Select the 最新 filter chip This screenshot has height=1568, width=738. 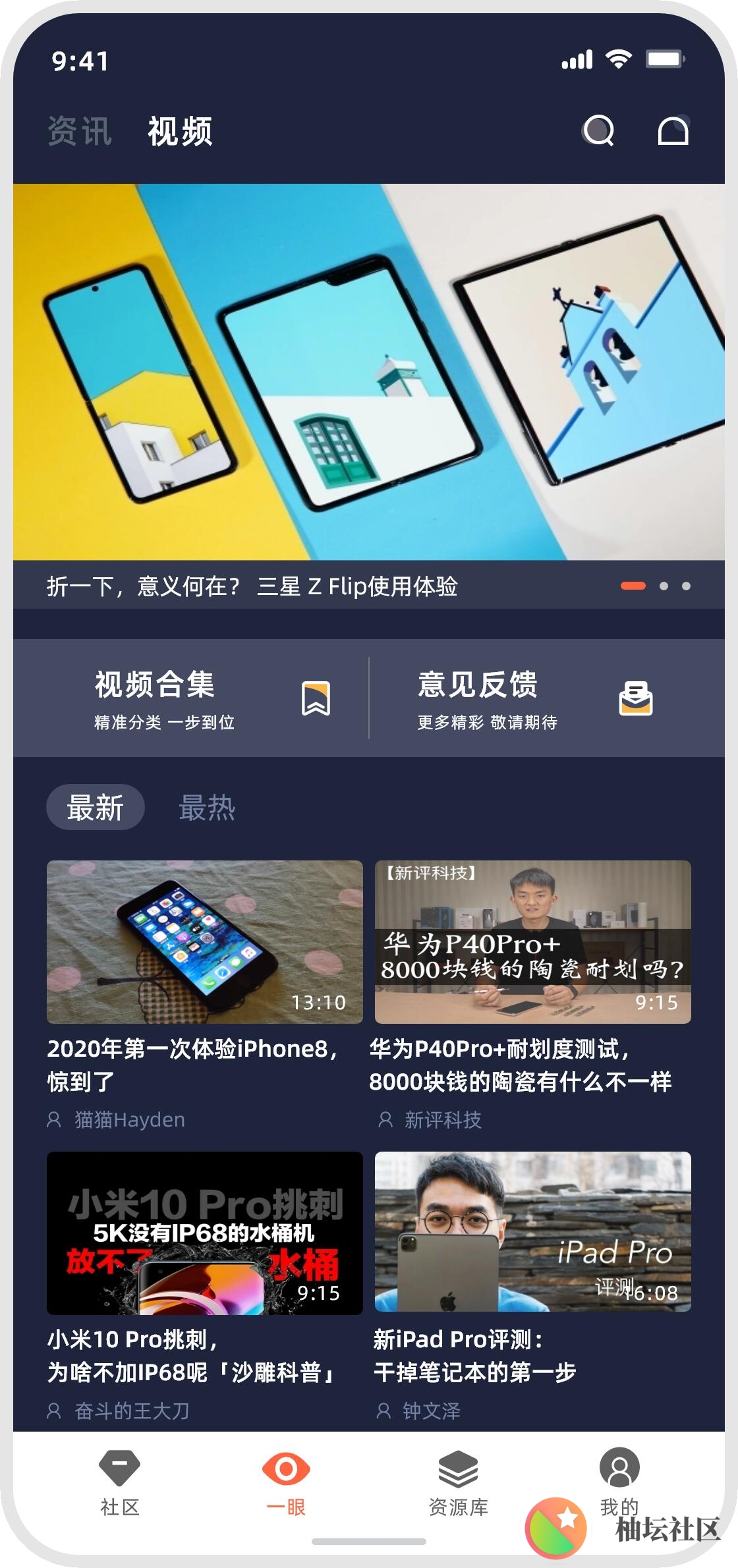[x=96, y=807]
